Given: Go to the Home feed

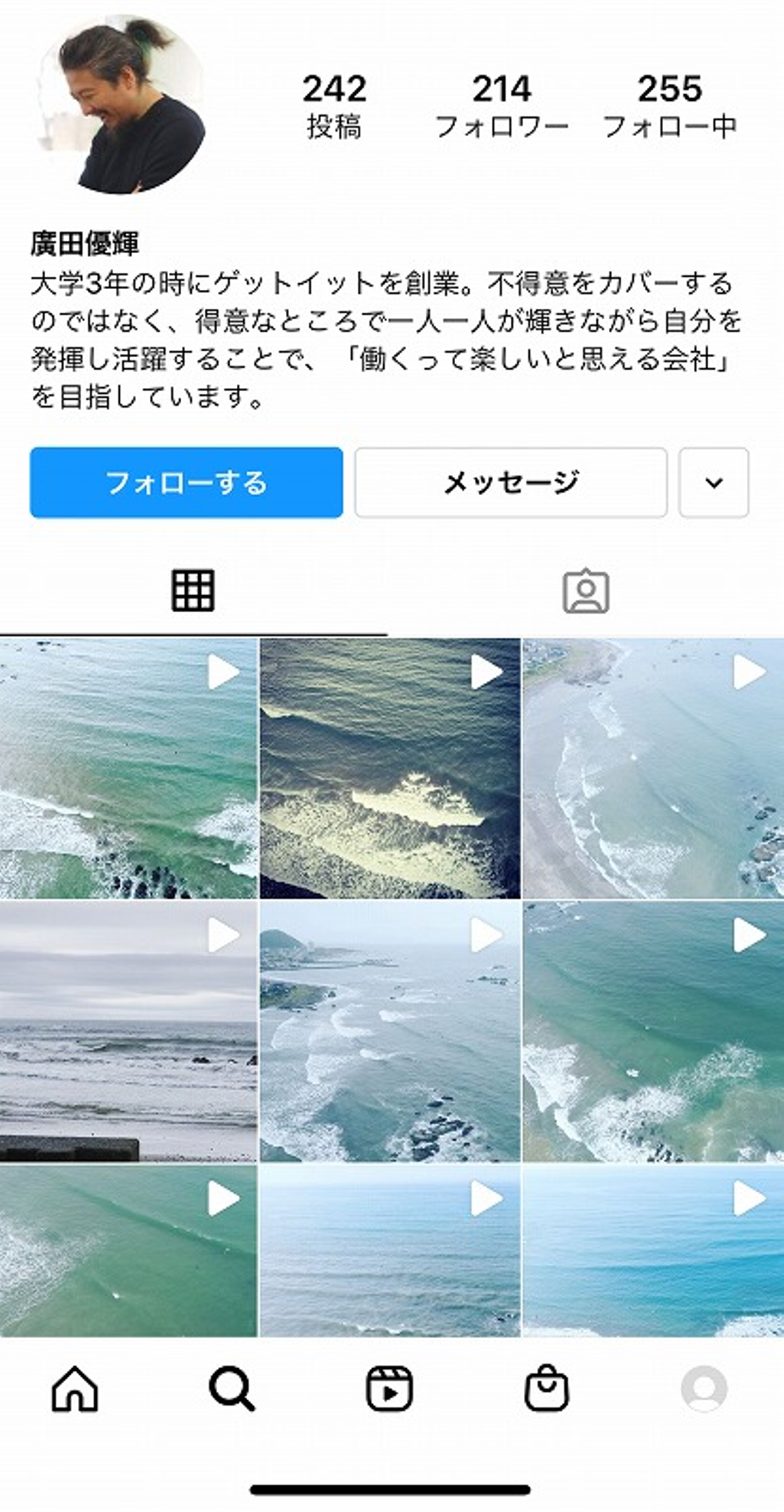Looking at the screenshot, I should tap(75, 1388).
